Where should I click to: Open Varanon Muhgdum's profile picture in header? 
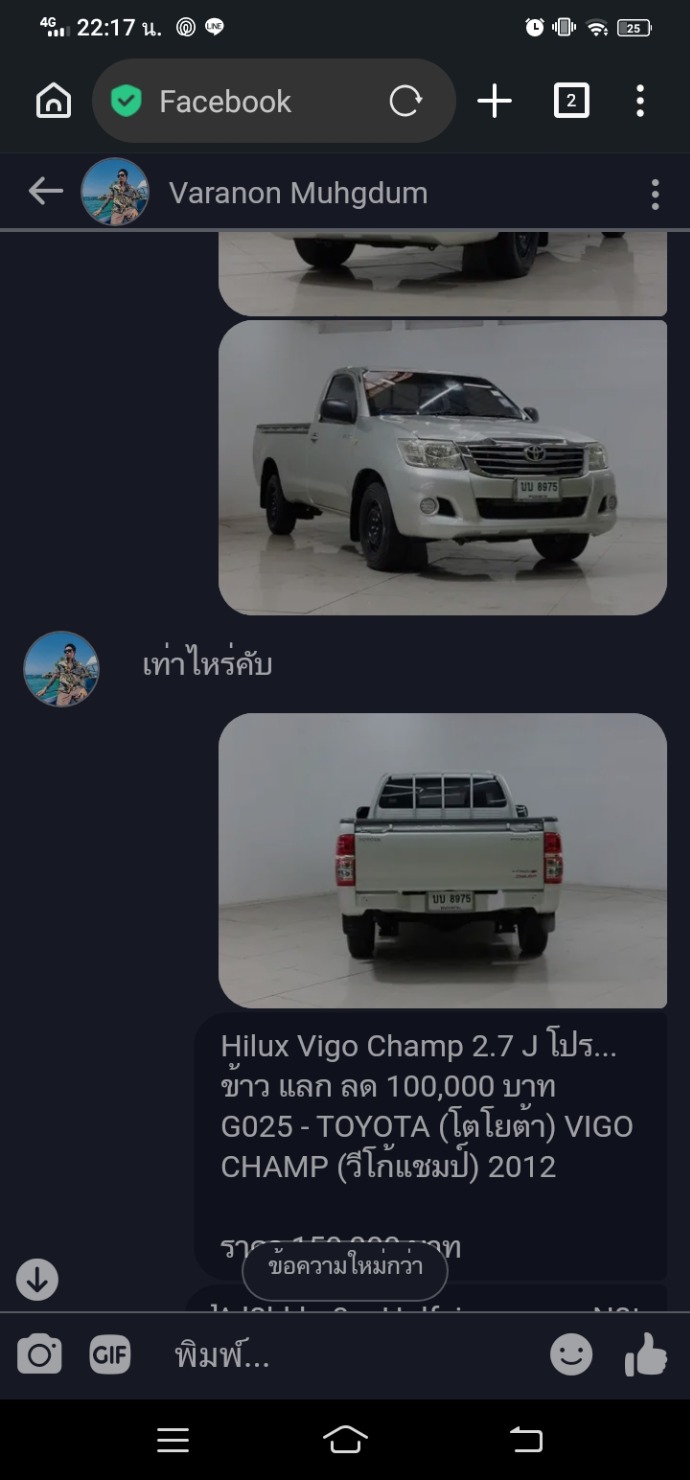114,191
